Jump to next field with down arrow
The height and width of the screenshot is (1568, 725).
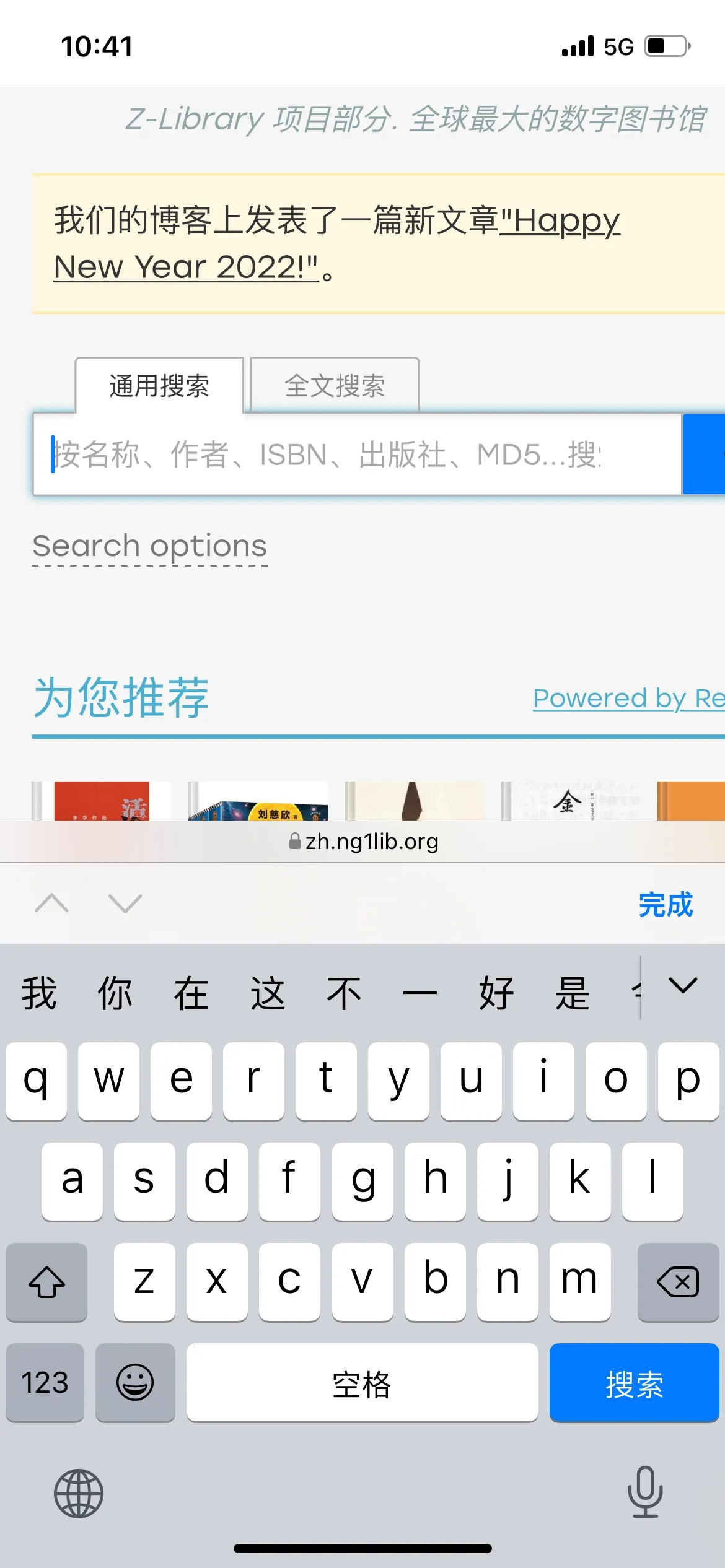click(x=125, y=904)
